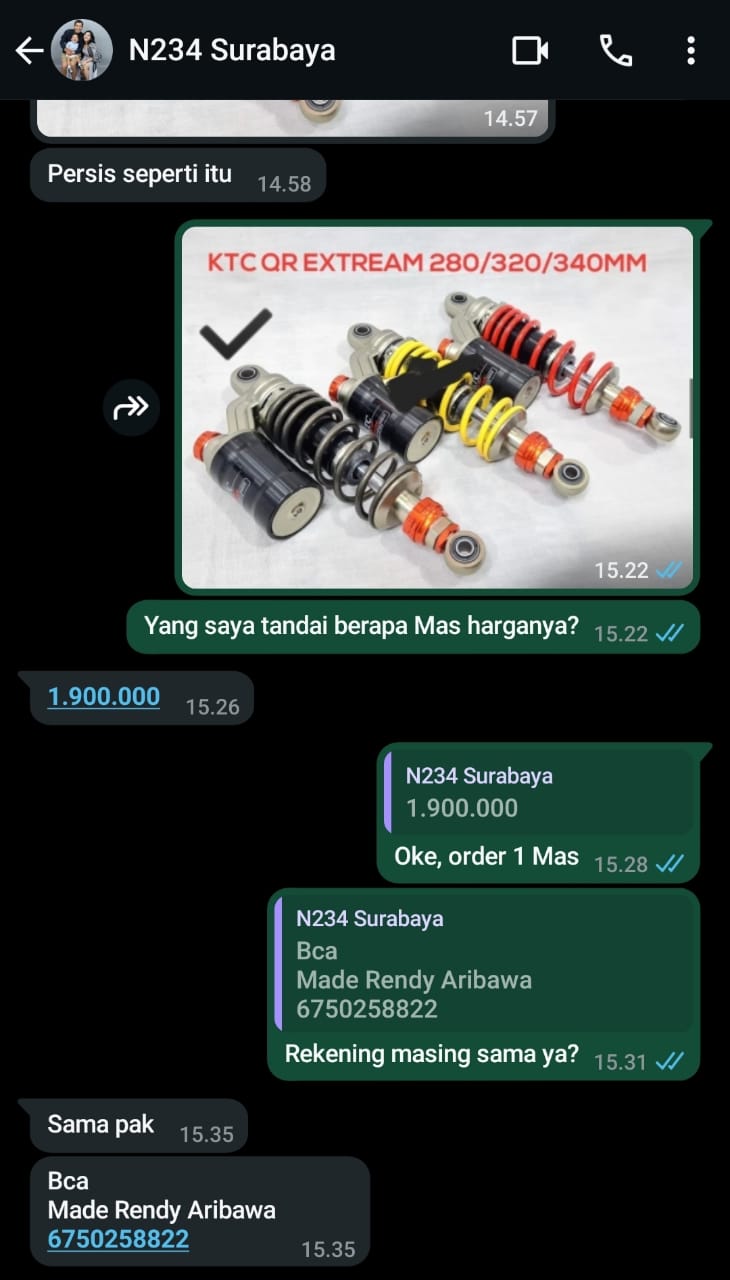Jump to quoted 1.900.000 message
Image resolution: width=730 pixels, height=1280 pixels.
[538, 792]
